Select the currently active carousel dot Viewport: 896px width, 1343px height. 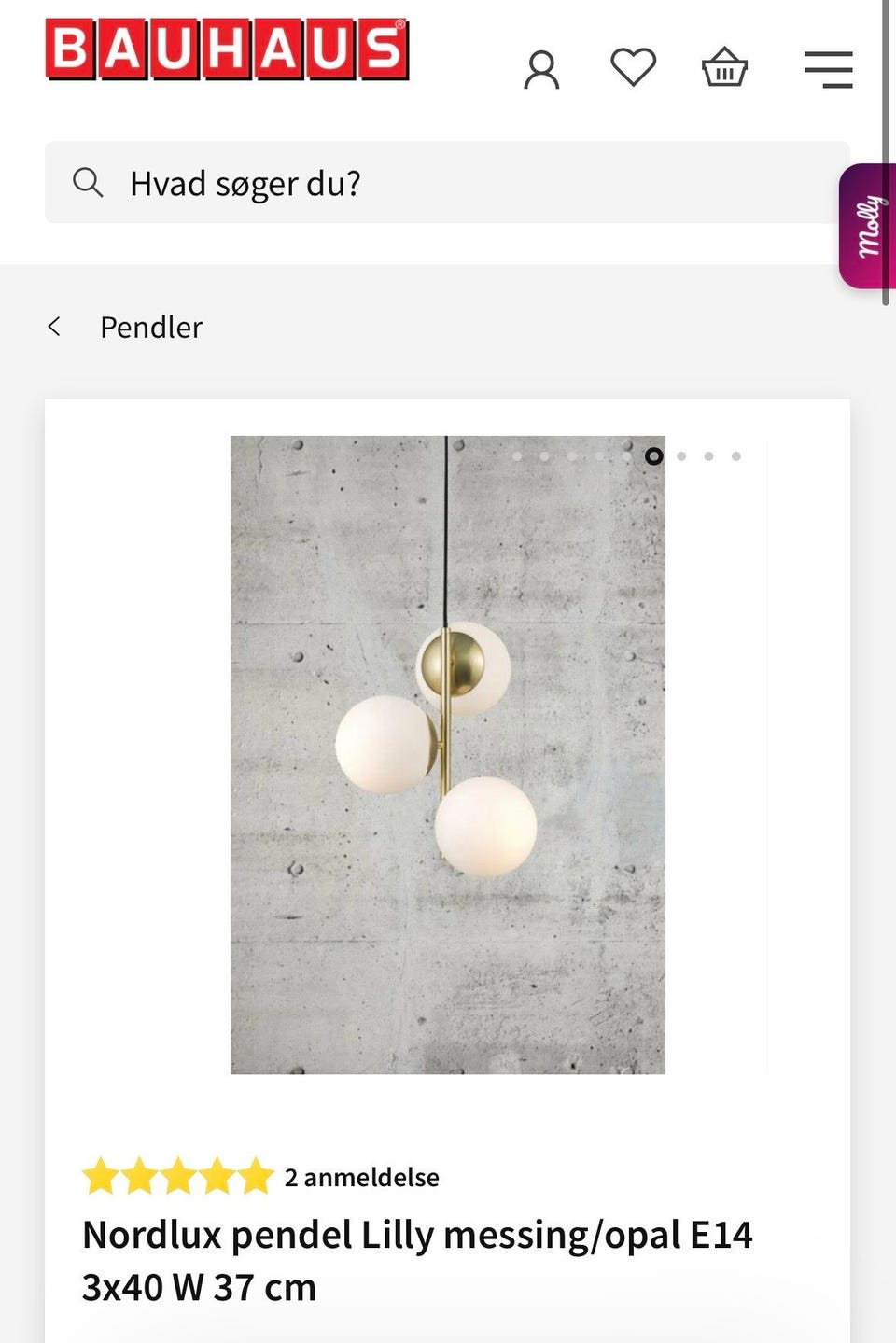tap(653, 456)
